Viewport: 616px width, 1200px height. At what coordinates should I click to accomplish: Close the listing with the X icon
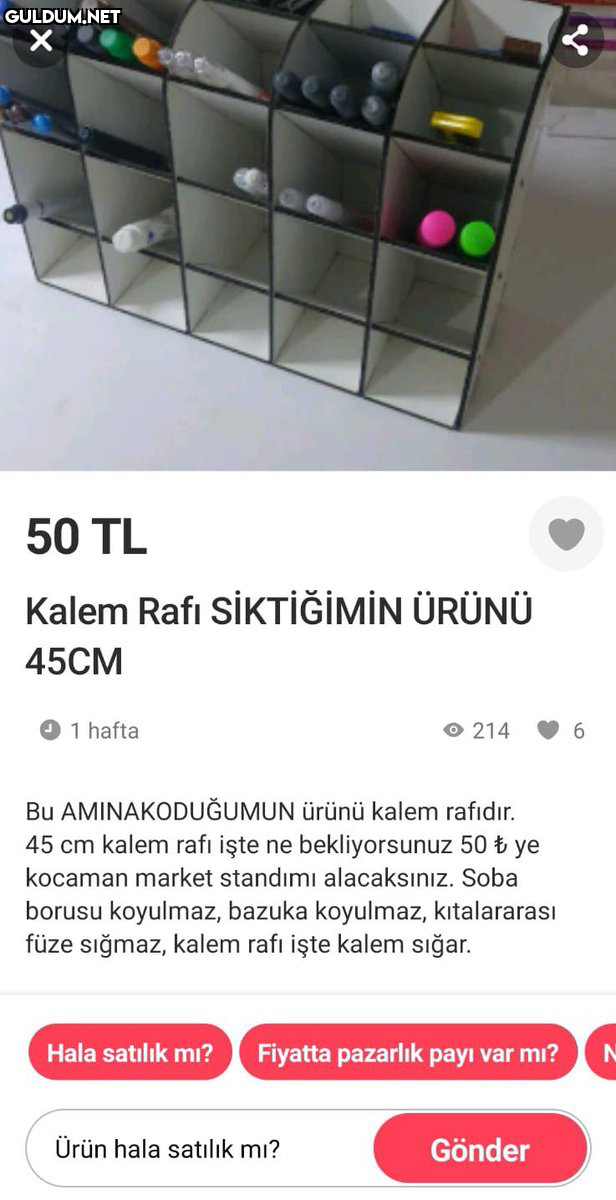tap(41, 41)
